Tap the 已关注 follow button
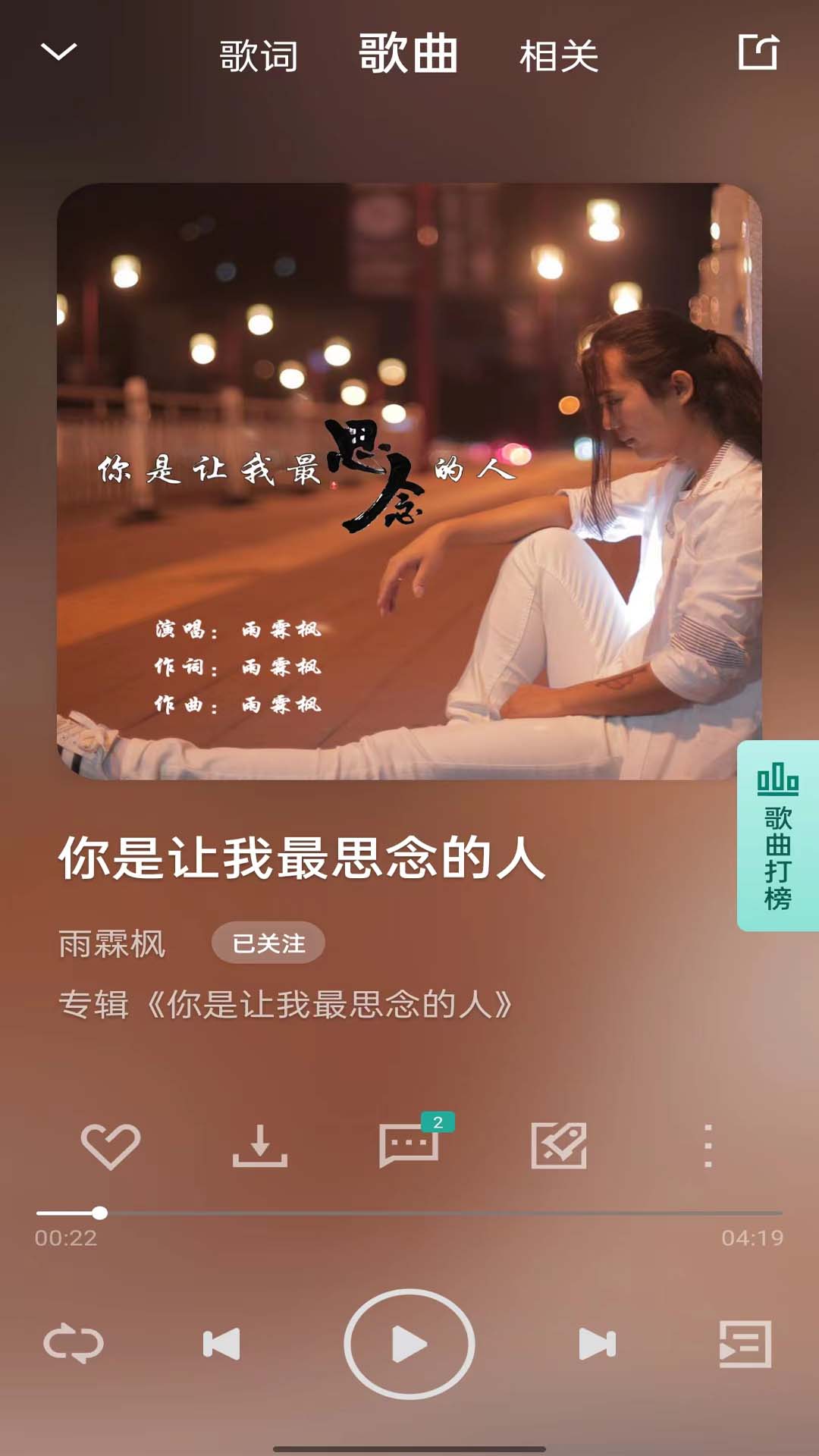 (268, 943)
